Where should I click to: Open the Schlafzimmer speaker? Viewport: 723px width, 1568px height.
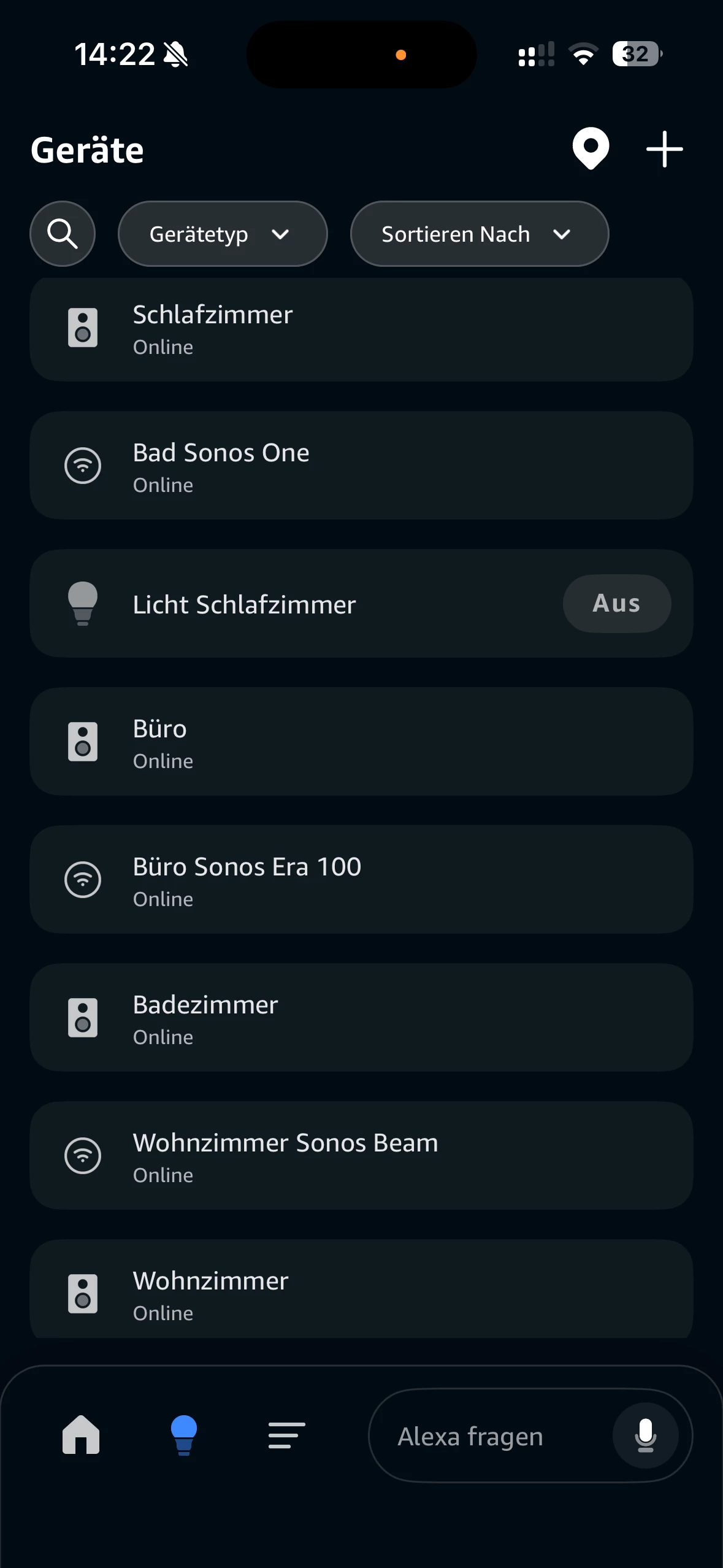point(361,329)
